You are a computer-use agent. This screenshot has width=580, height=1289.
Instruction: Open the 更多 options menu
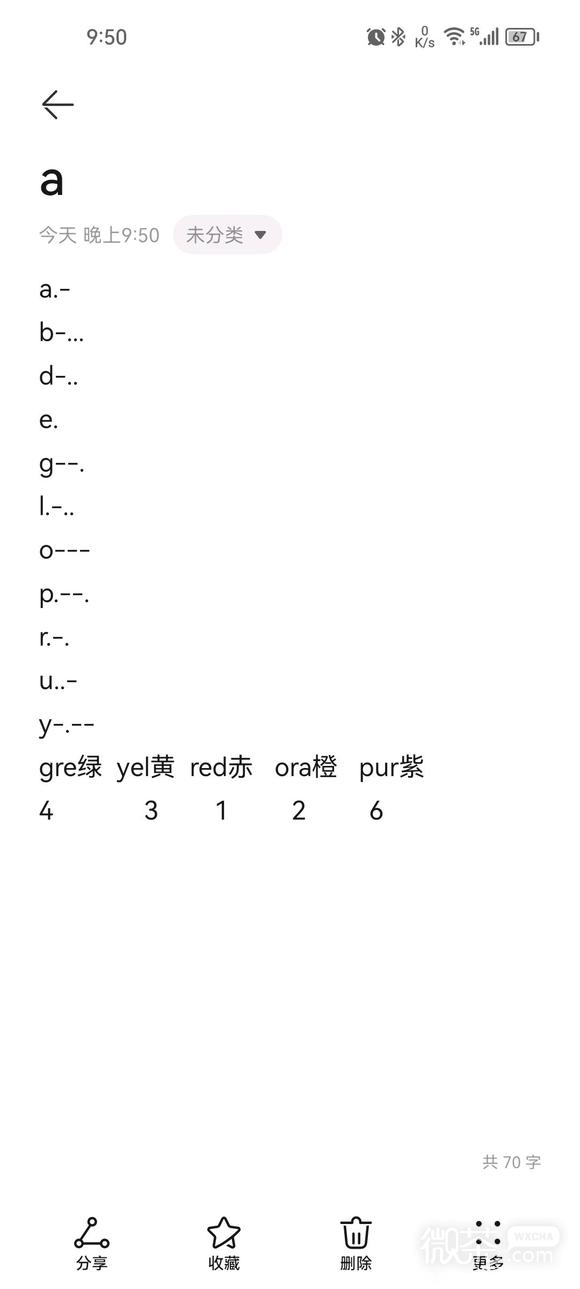pyautogui.click(x=488, y=1244)
